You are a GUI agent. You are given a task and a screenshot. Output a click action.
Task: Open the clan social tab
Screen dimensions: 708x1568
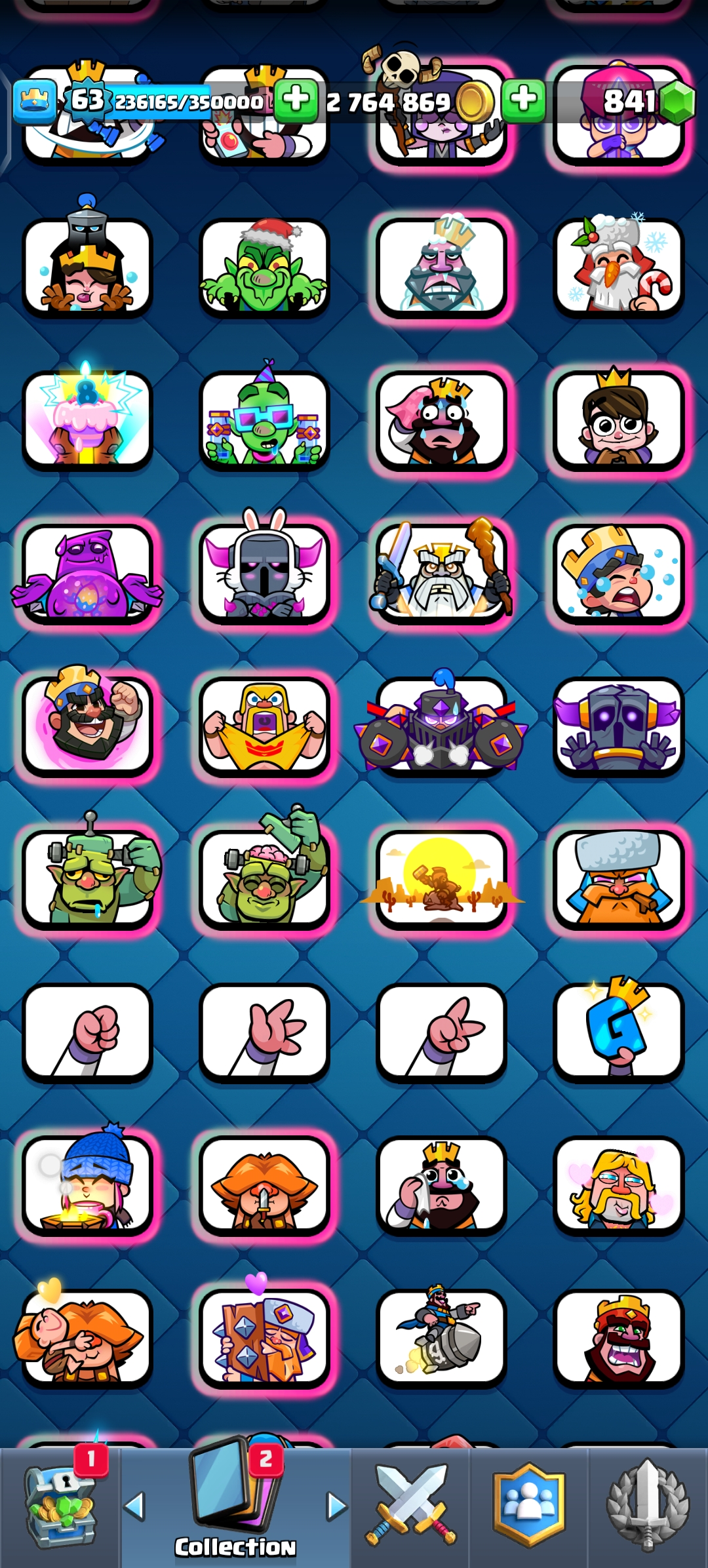[528, 1507]
